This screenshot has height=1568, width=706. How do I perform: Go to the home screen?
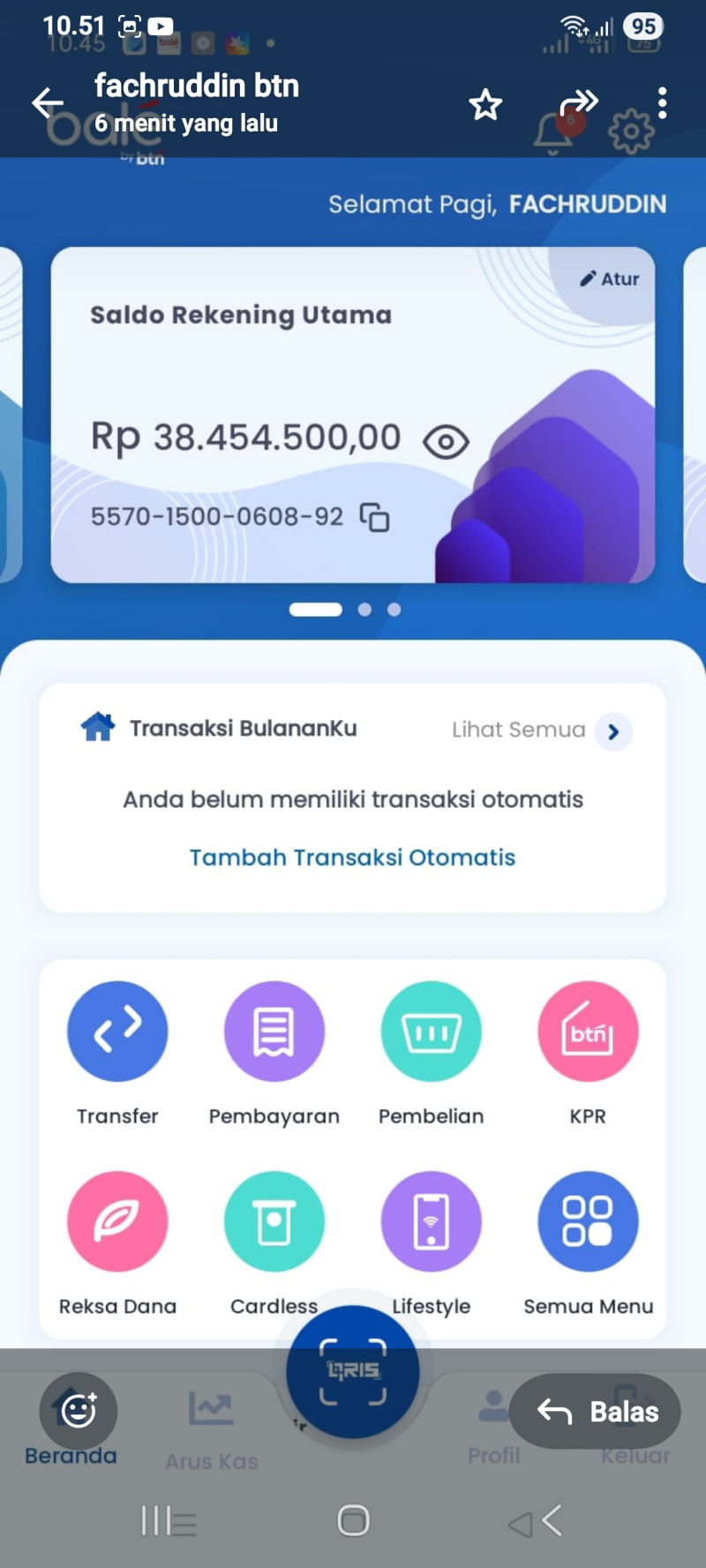[x=353, y=1520]
